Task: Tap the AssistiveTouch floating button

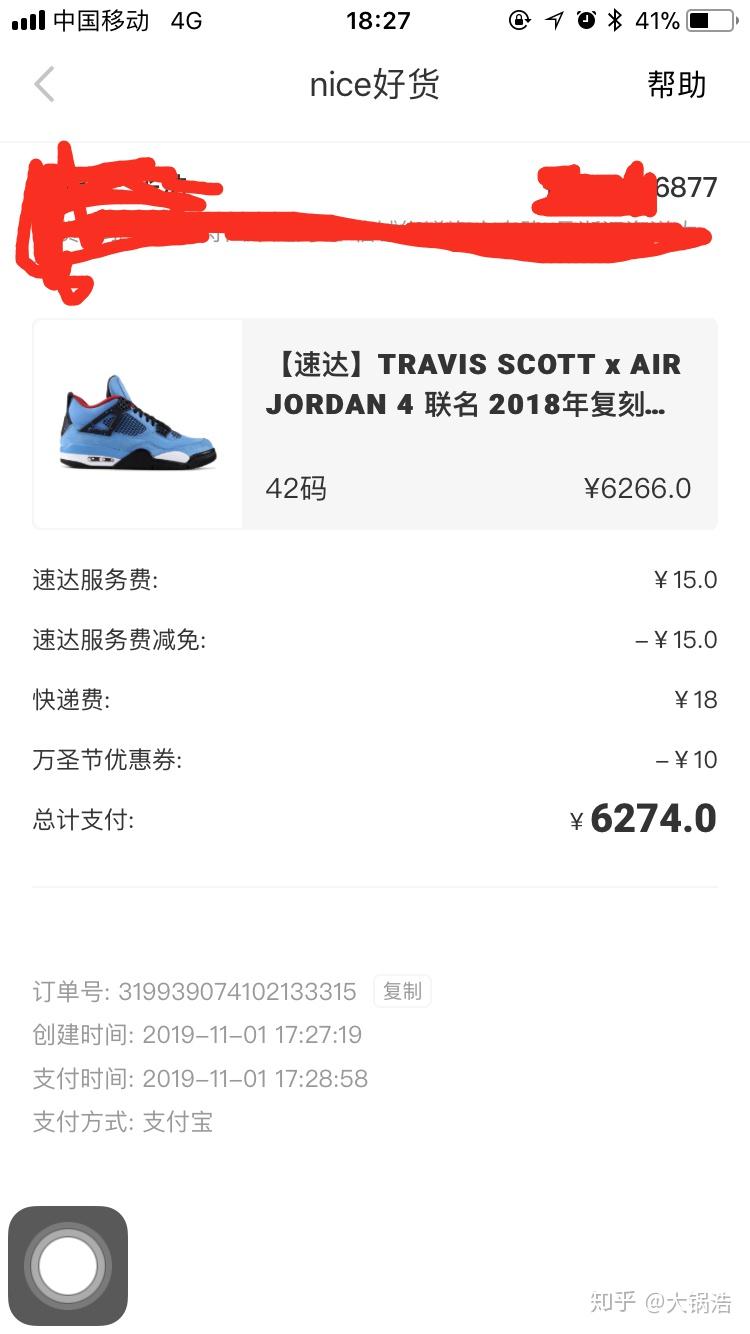Action: tap(68, 1266)
